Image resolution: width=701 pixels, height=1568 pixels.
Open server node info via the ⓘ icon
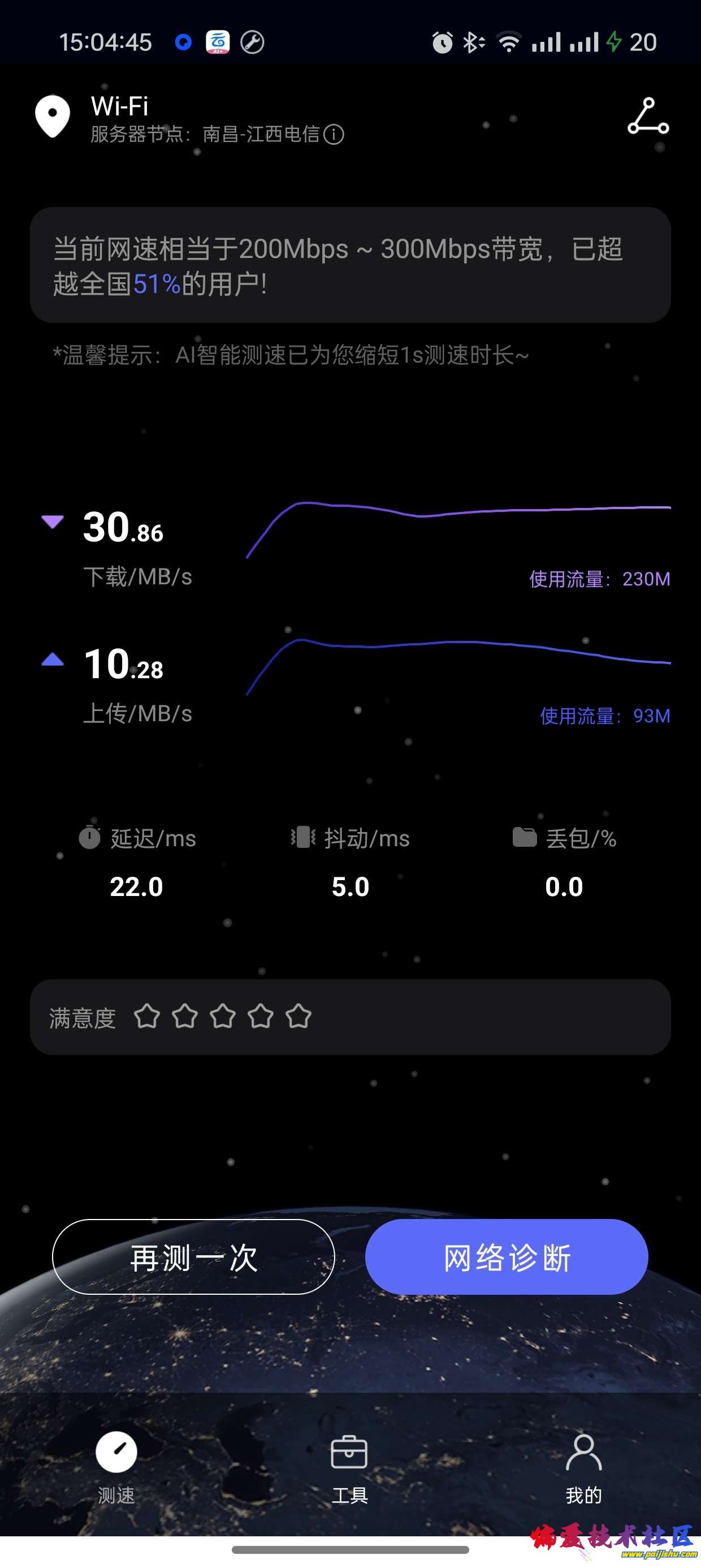(335, 136)
